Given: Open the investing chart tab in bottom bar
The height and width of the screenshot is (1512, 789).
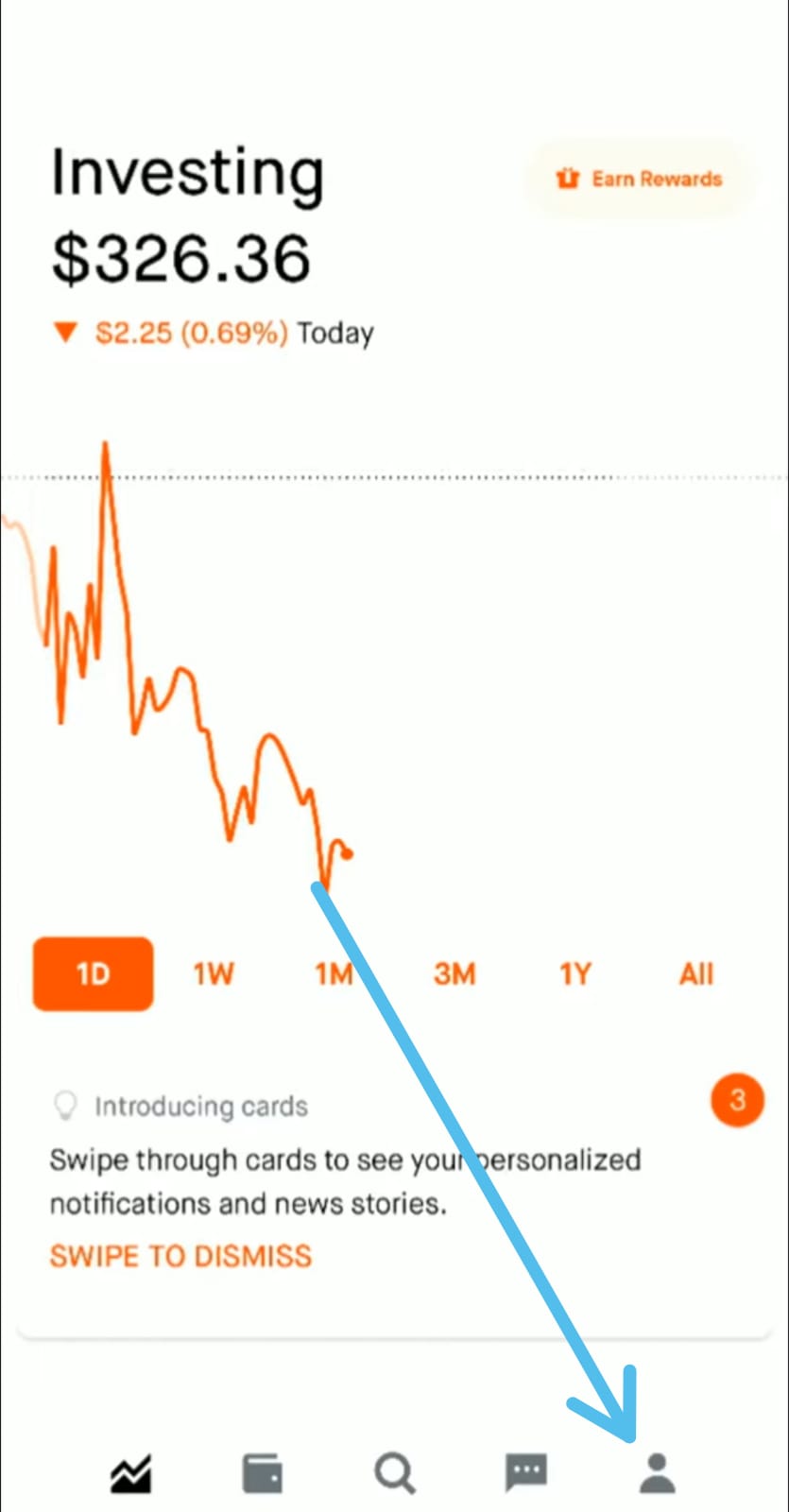Looking at the screenshot, I should point(130,1472).
